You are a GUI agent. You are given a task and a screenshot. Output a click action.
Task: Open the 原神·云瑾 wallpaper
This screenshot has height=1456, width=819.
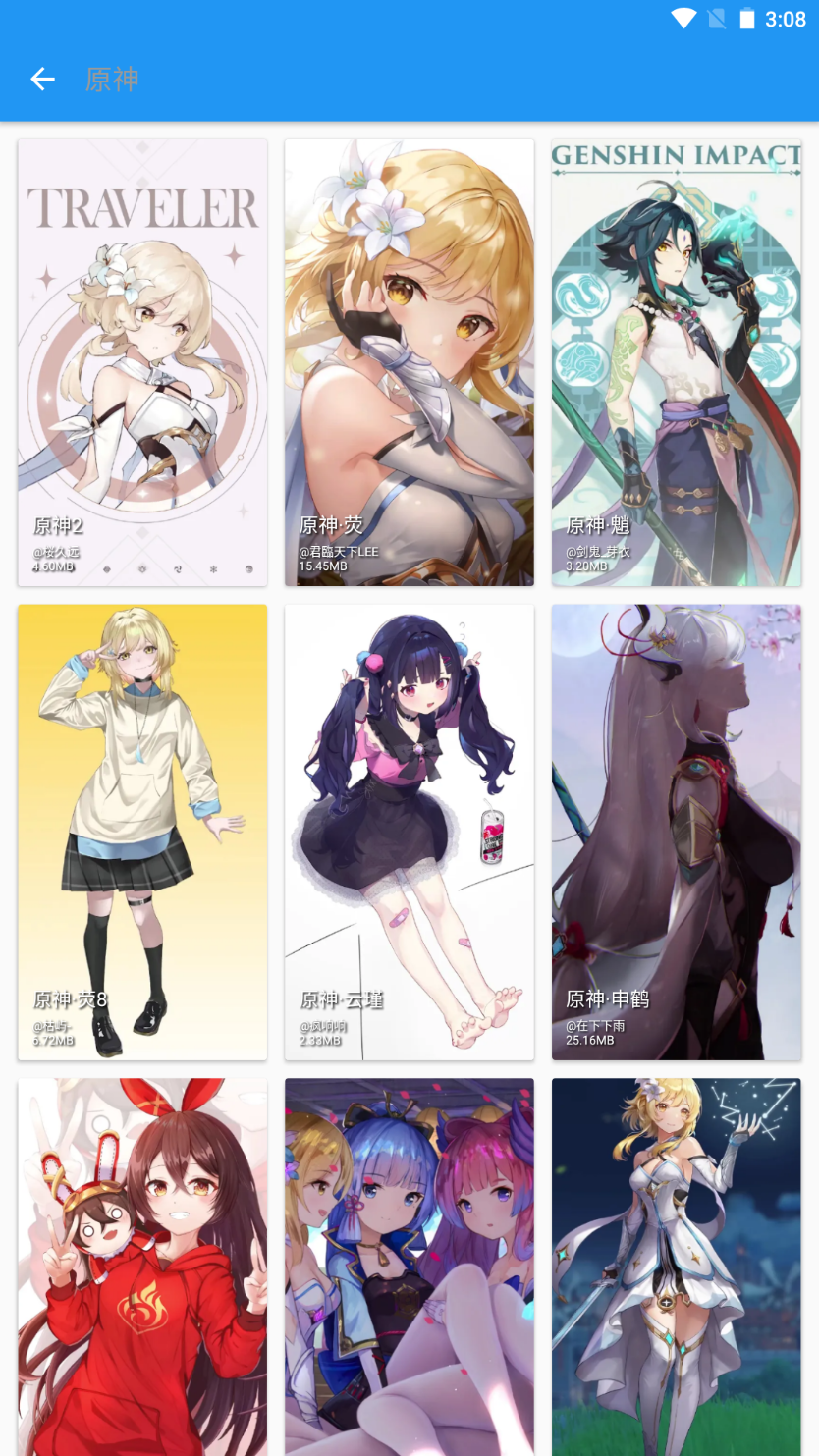[409, 833]
